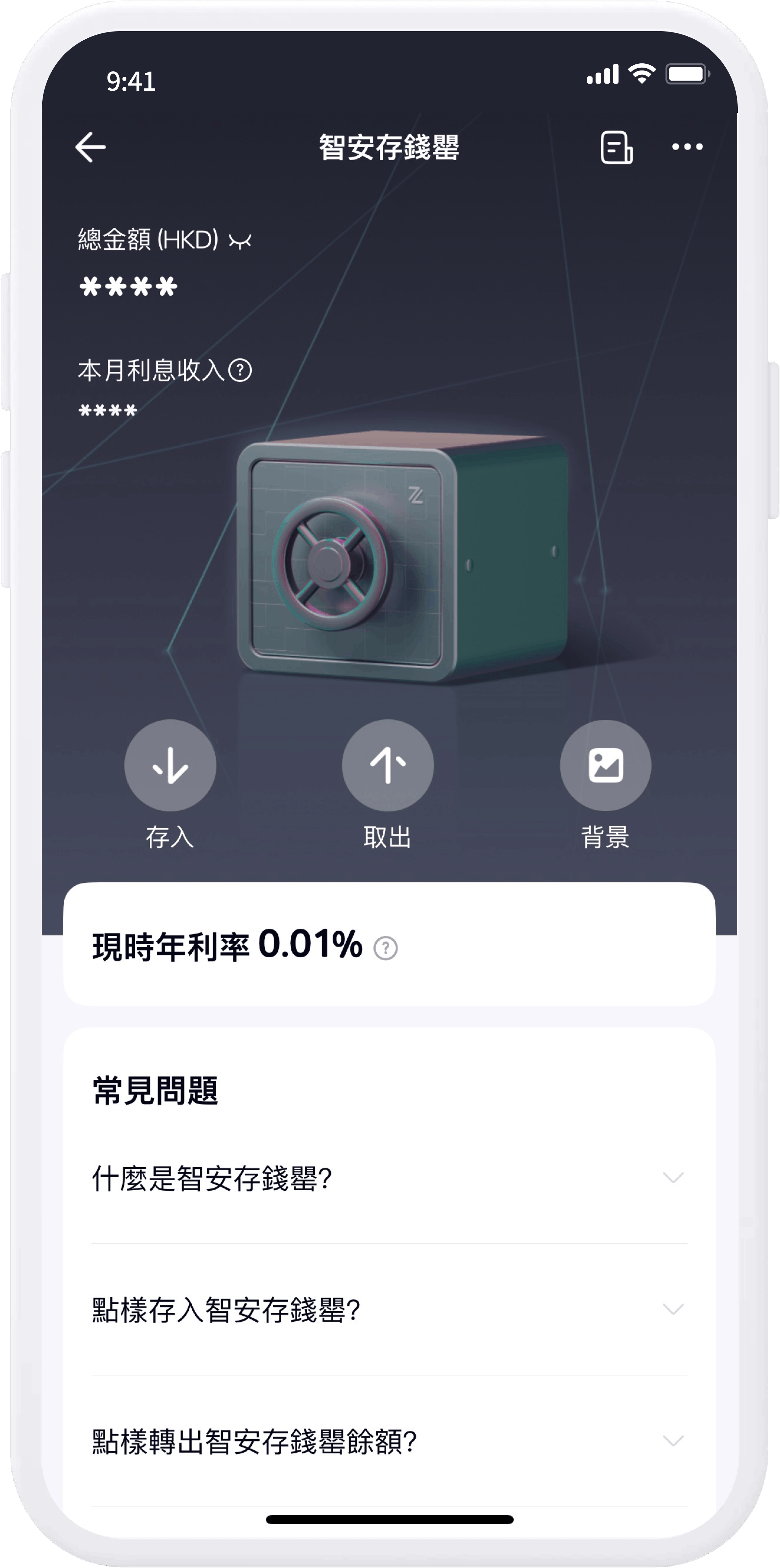Open info about 現時年利率
This screenshot has width=780, height=1568.
click(x=386, y=948)
